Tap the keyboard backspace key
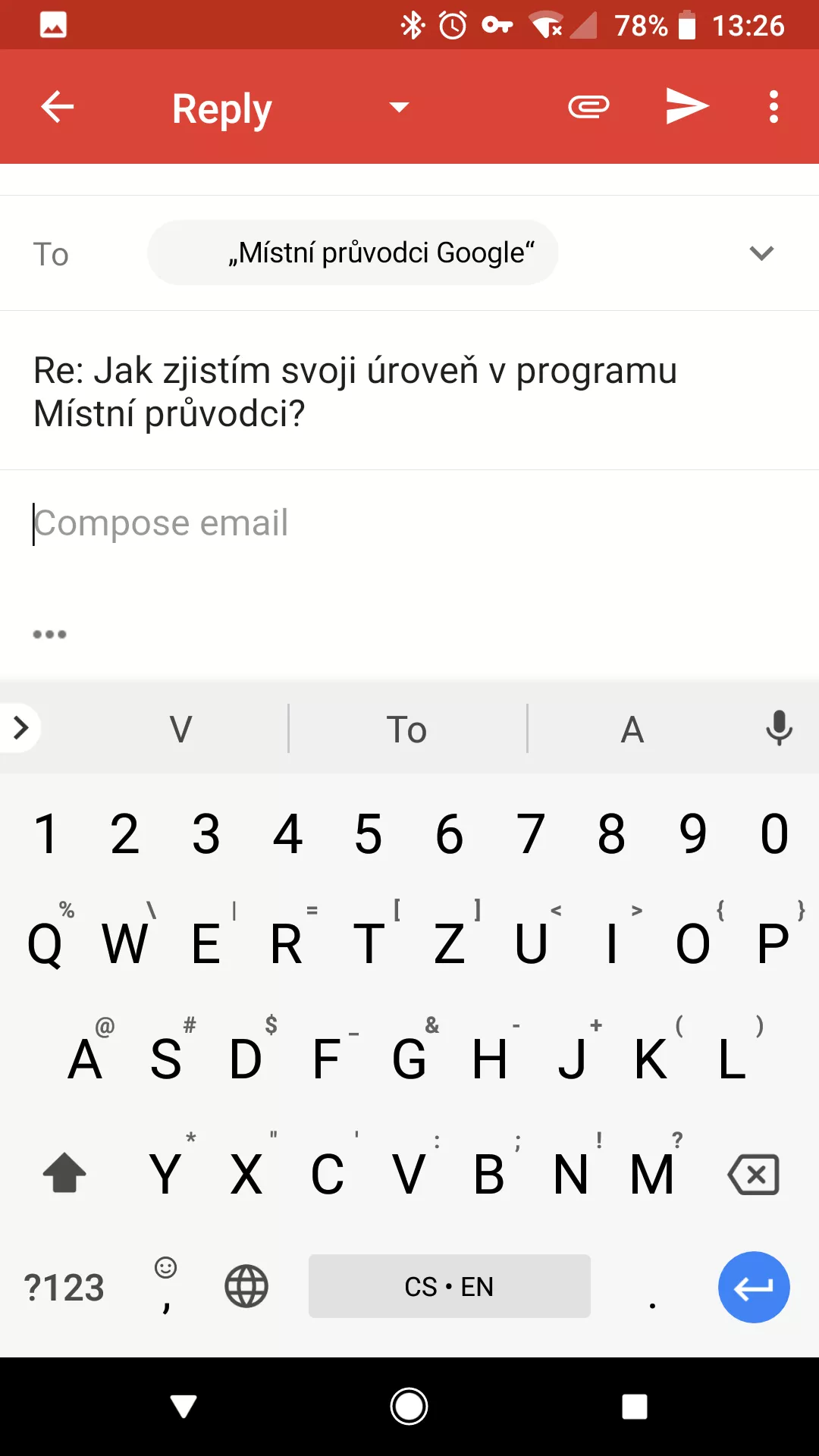The image size is (819, 1456). pos(753,1175)
